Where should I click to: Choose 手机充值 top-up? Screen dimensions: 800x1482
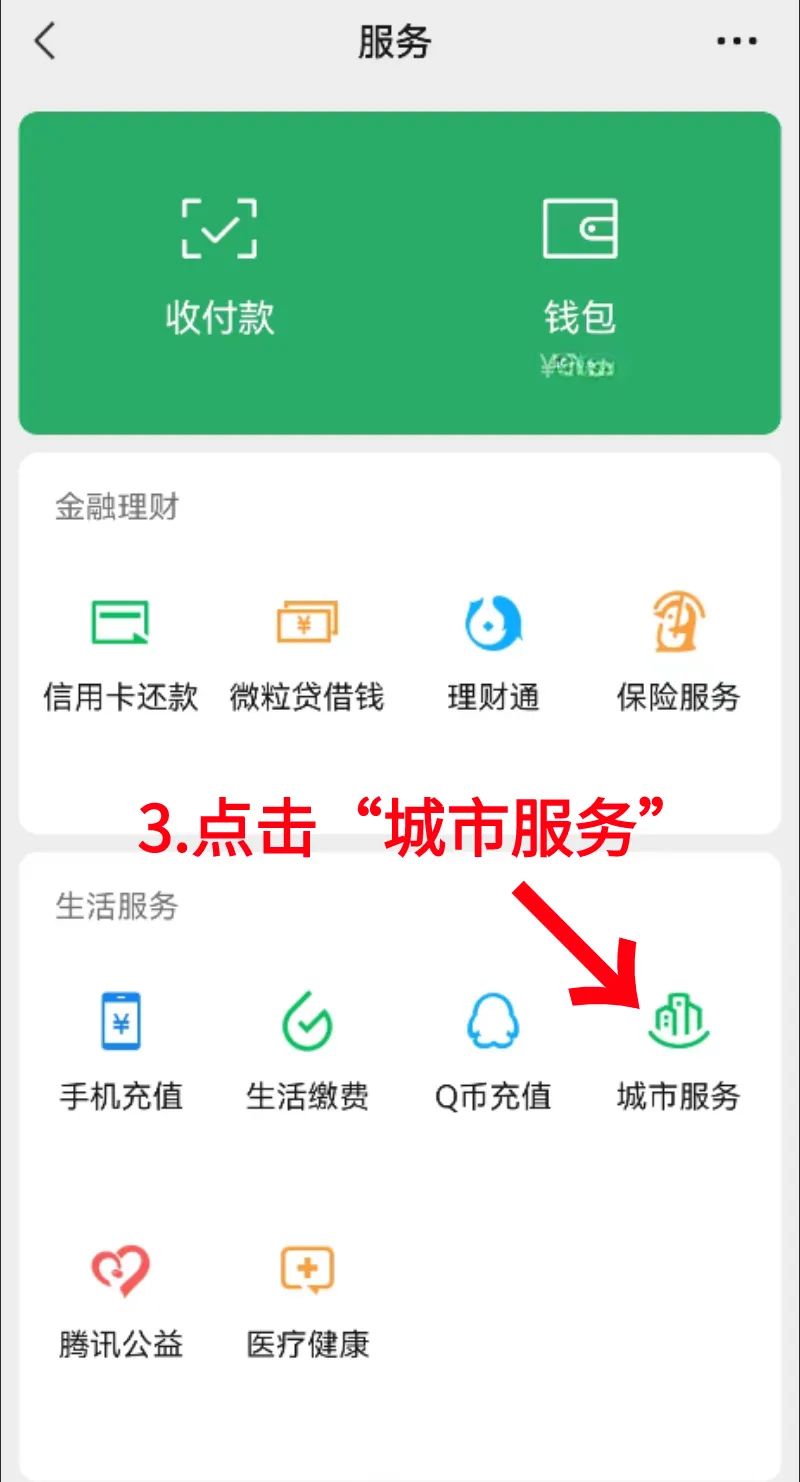(x=120, y=1052)
